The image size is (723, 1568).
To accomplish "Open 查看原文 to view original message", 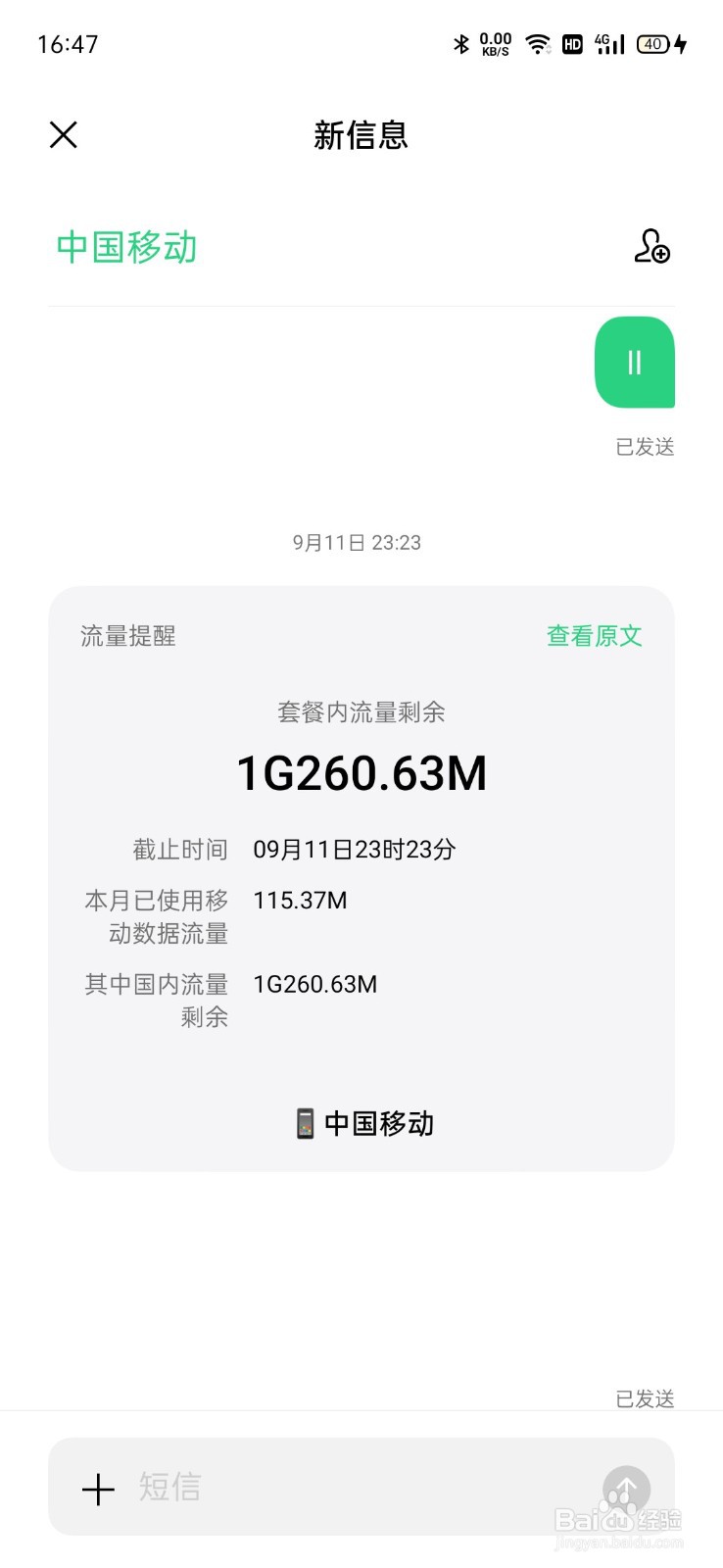I will point(594,635).
